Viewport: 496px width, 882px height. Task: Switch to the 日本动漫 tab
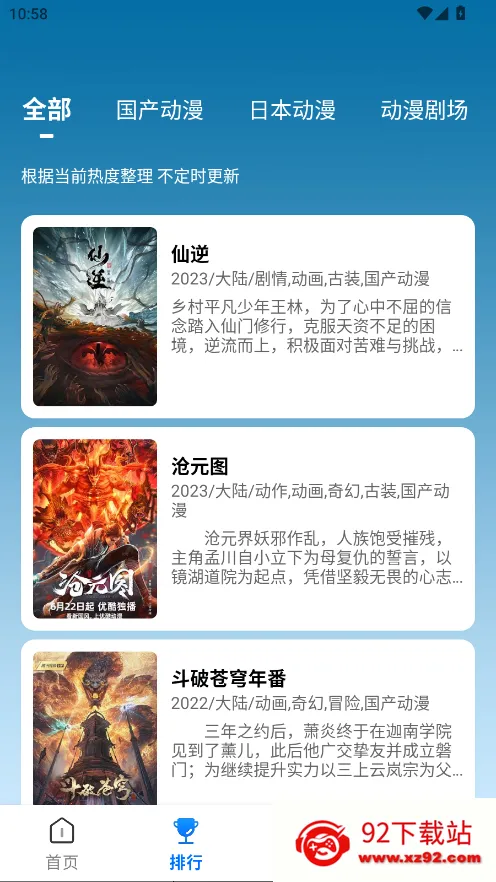292,110
